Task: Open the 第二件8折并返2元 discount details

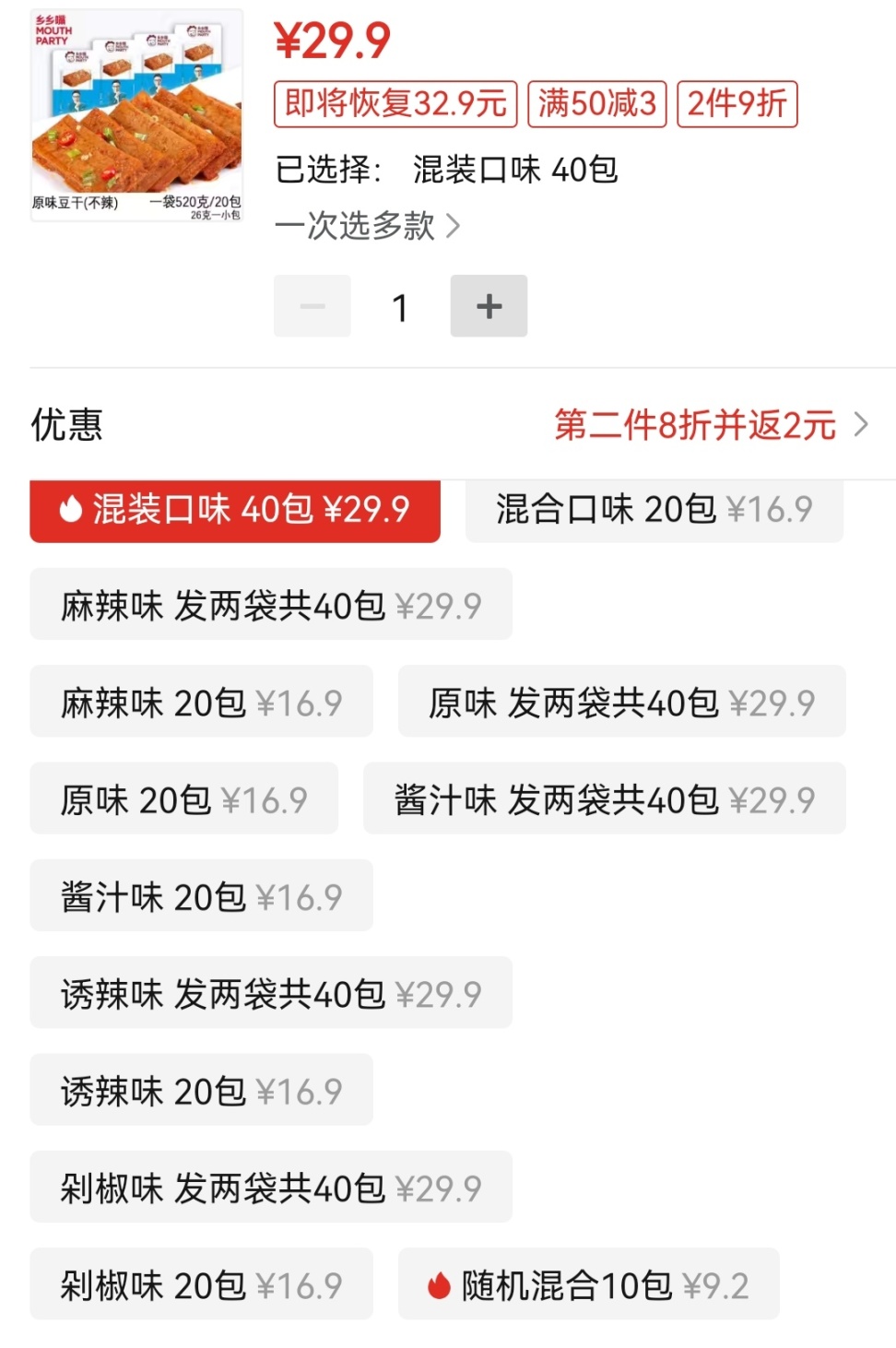Action: point(710,425)
